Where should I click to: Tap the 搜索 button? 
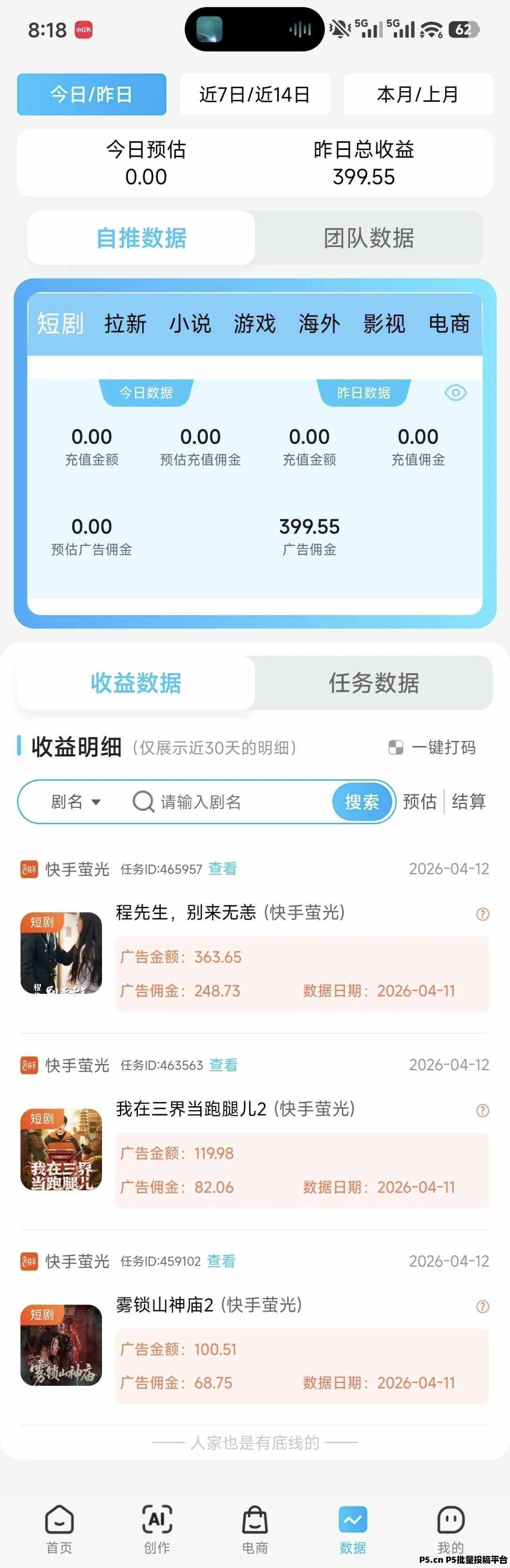point(362,802)
